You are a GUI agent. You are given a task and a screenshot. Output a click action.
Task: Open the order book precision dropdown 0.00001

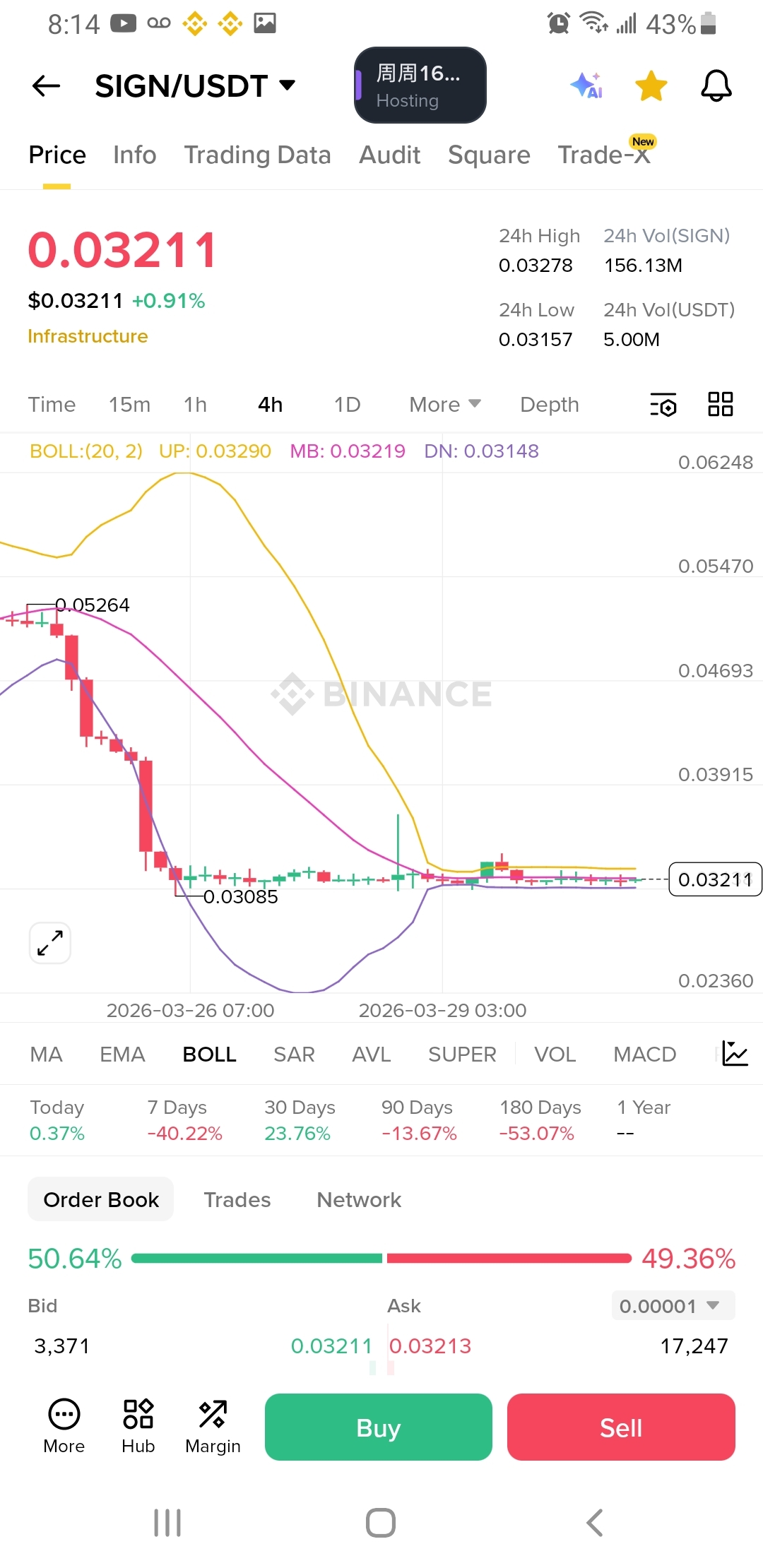point(672,1306)
